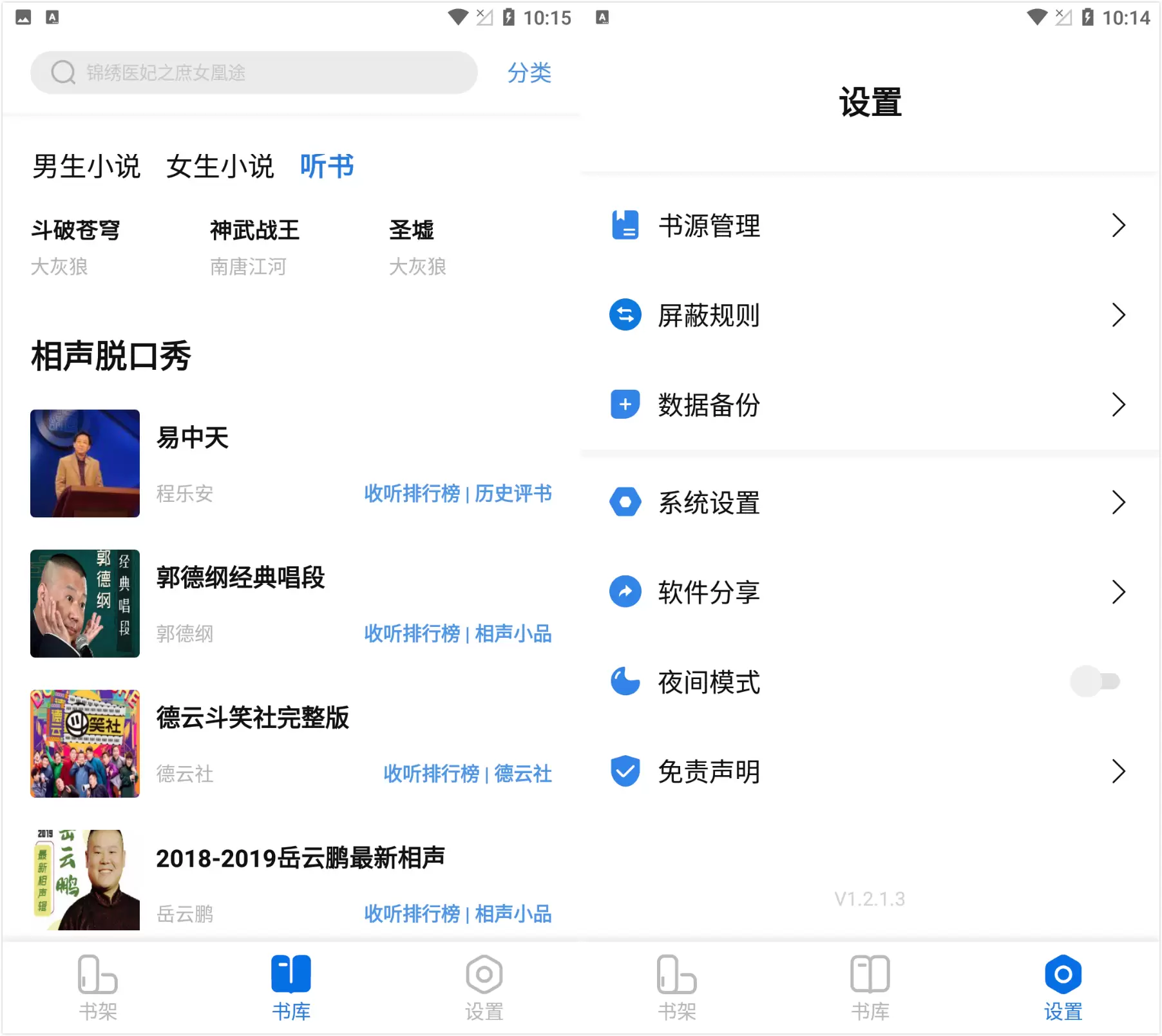Open the 易中天 audiobook
The width and height of the screenshot is (1162, 1036).
[193, 438]
